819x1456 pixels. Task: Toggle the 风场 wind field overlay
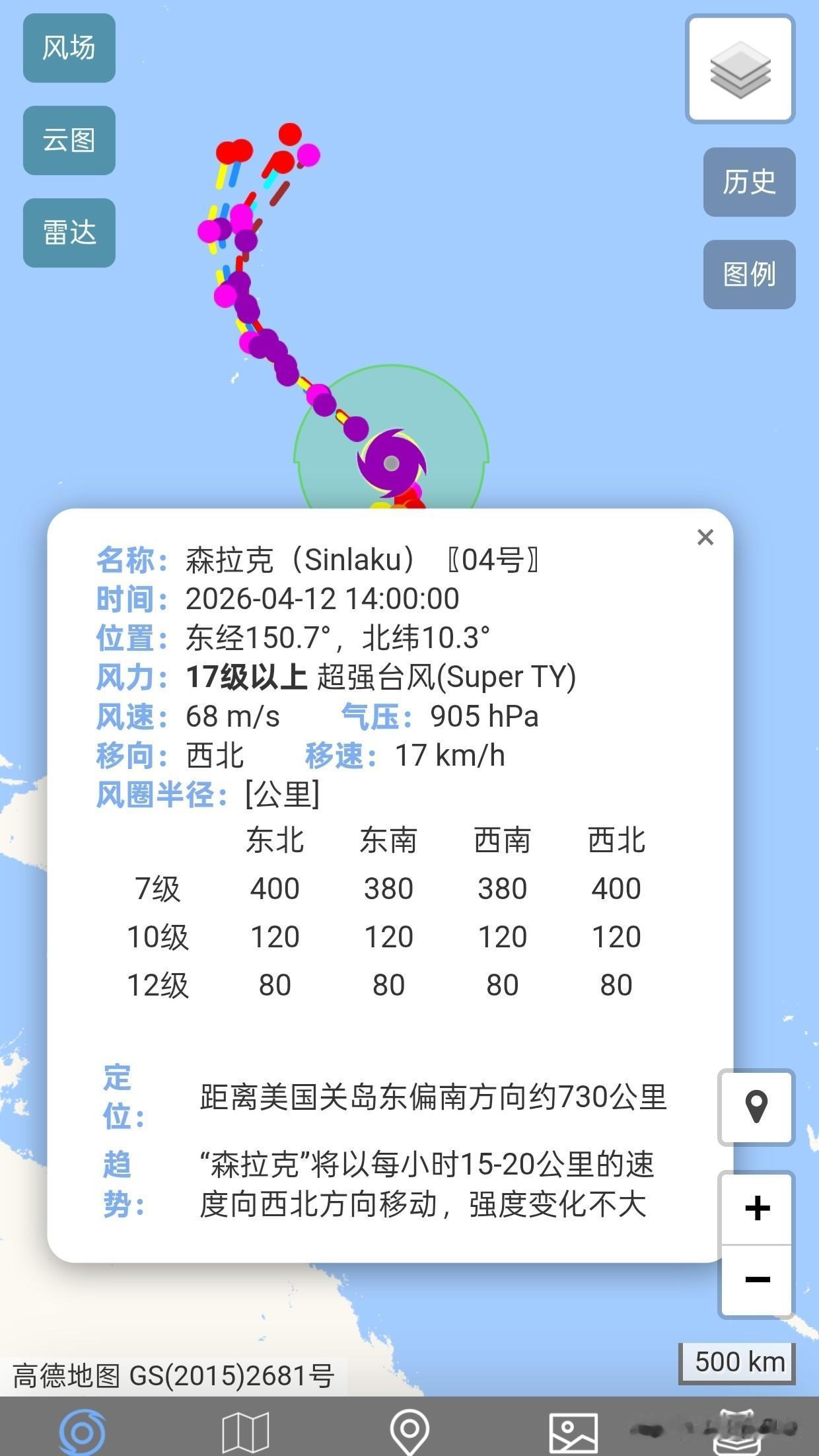(x=68, y=48)
